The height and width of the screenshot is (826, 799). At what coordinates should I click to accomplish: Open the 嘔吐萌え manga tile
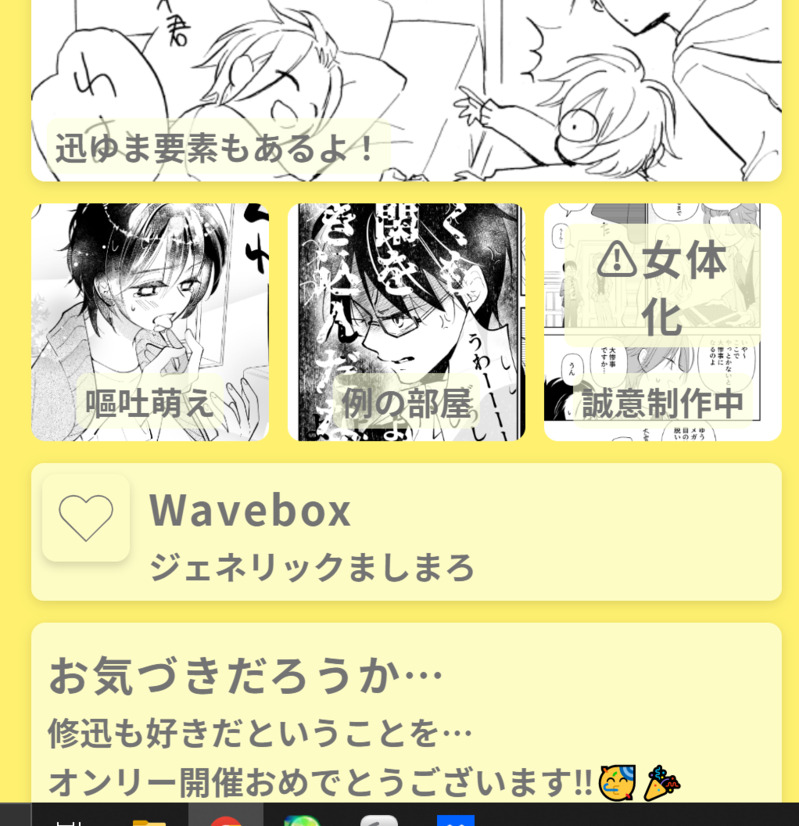pos(150,322)
